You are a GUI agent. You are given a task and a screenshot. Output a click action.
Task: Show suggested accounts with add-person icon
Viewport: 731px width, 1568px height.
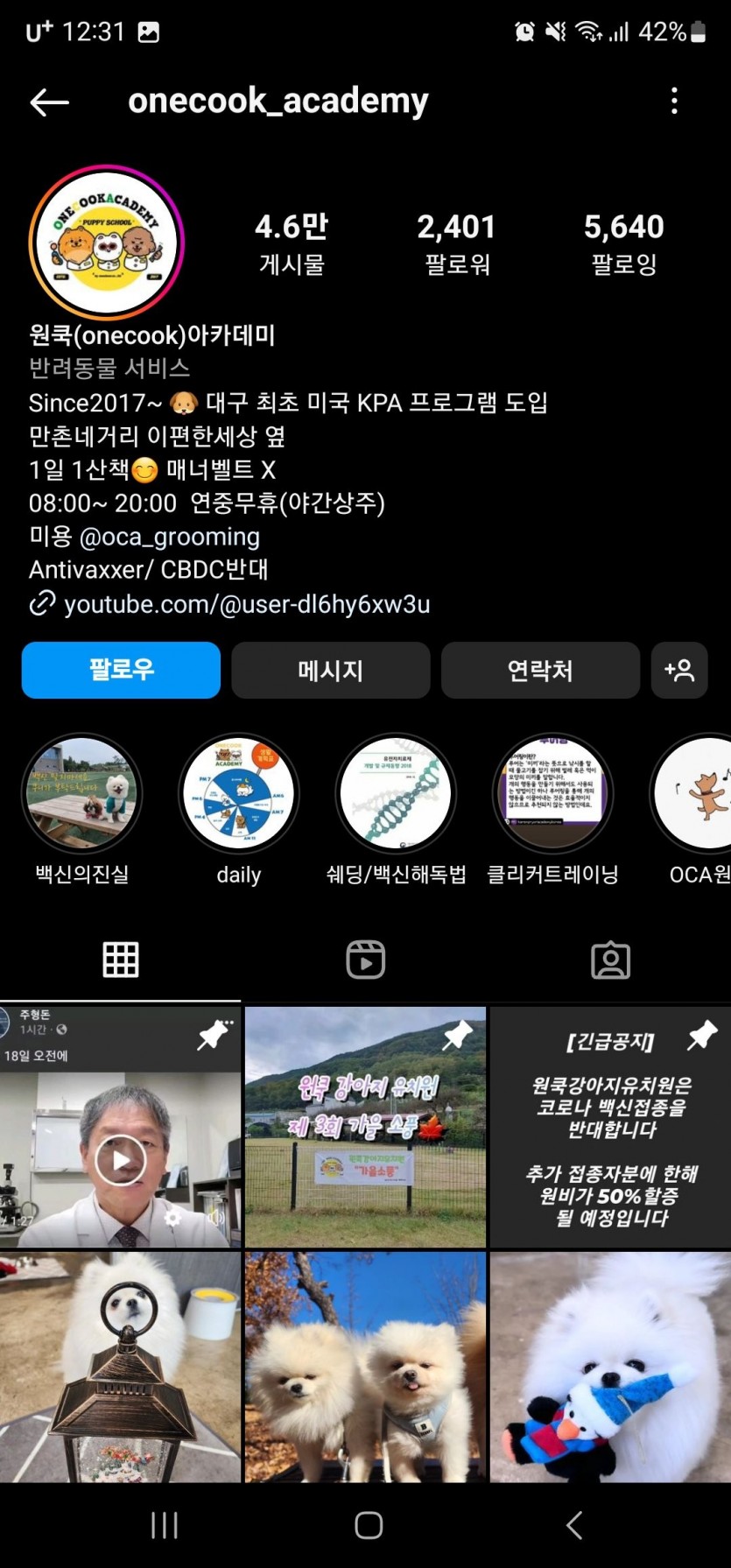[x=679, y=671]
